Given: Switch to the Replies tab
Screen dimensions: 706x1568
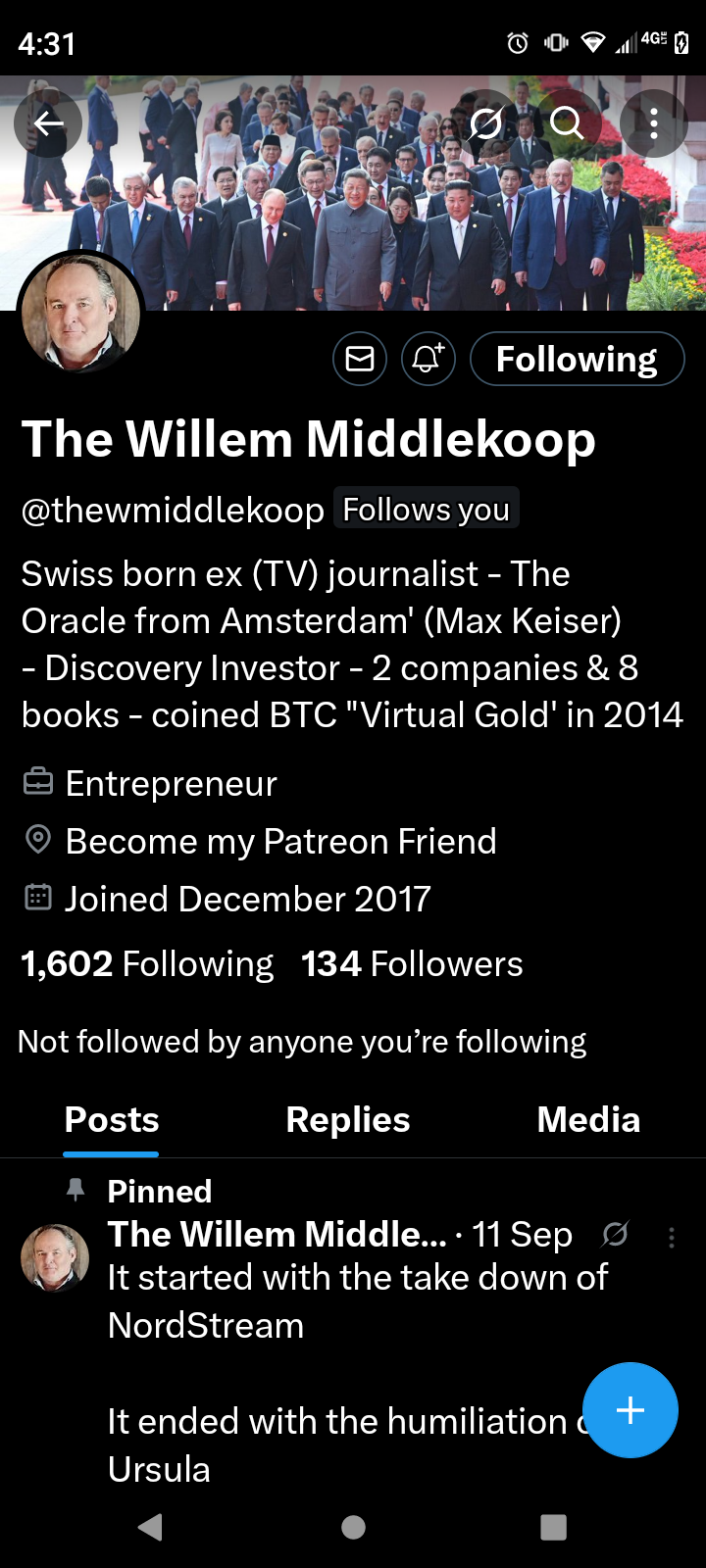Looking at the screenshot, I should (348, 1120).
